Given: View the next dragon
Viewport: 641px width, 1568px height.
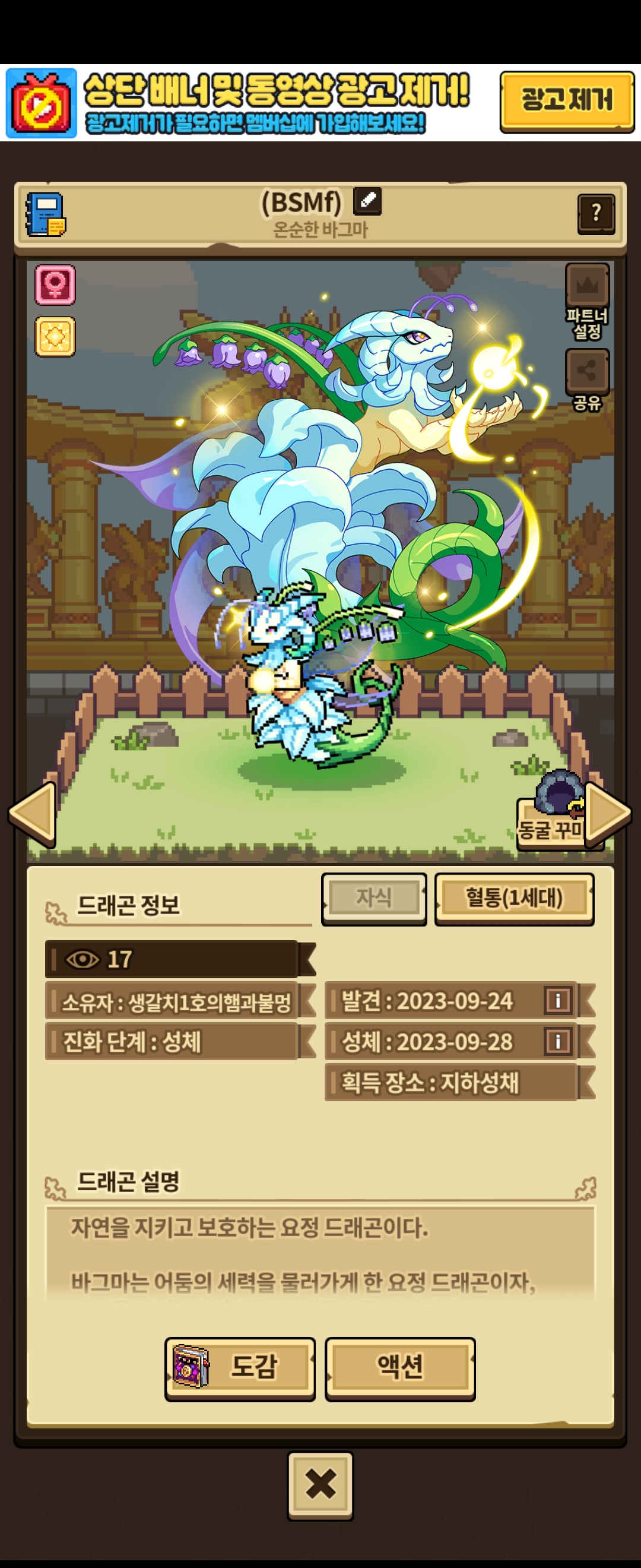Looking at the screenshot, I should [608, 814].
